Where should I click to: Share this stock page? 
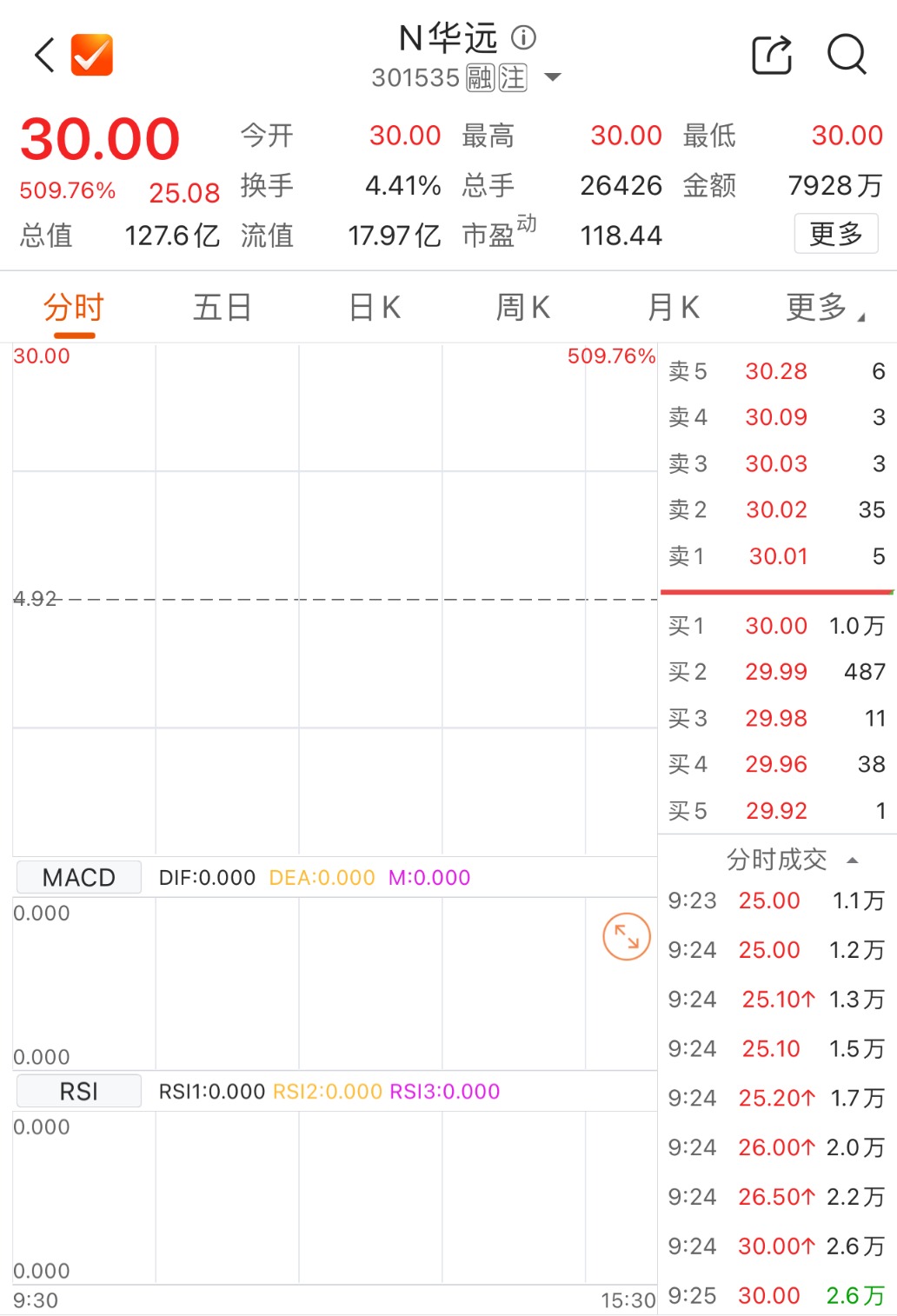772,55
